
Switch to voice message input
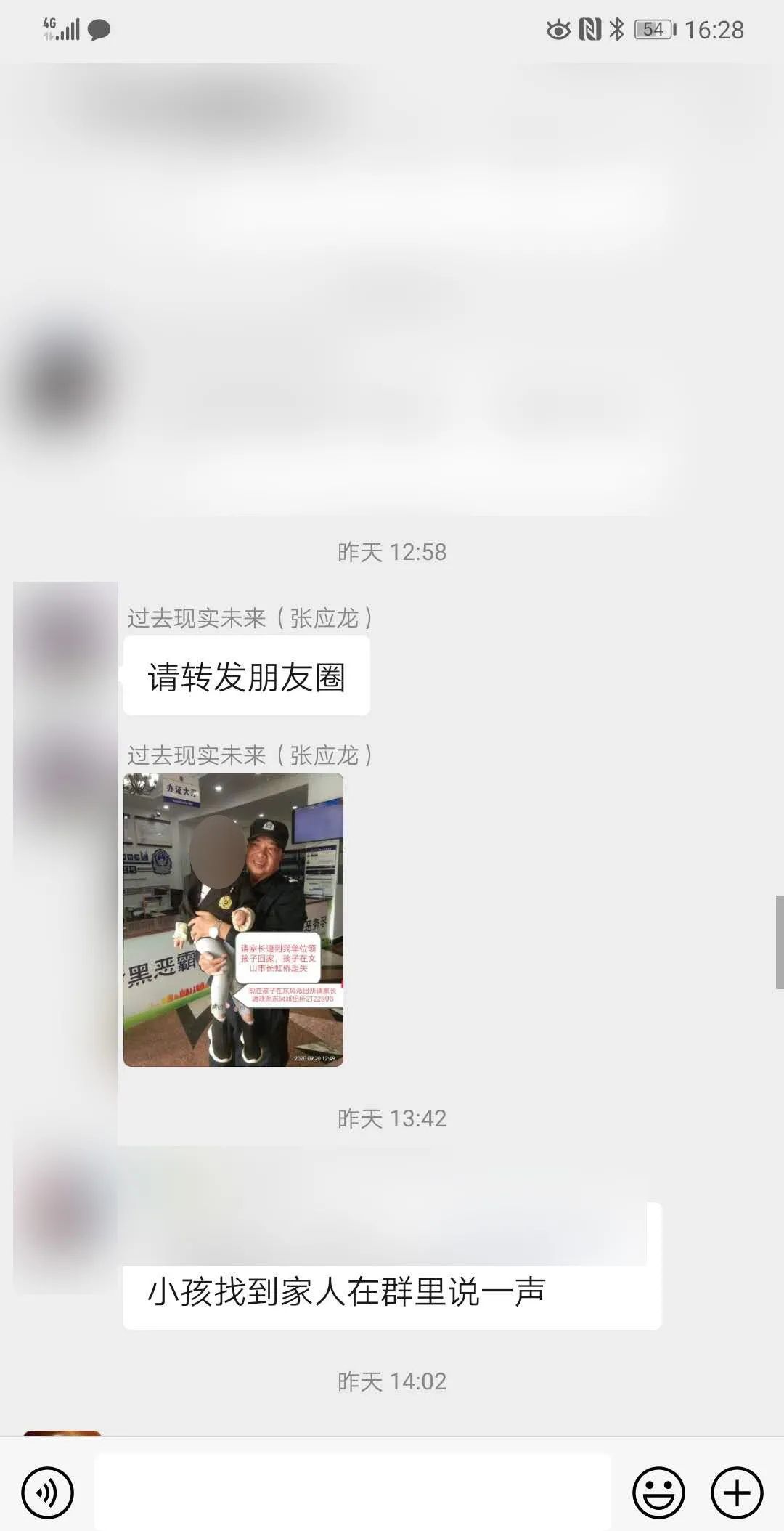click(47, 1493)
